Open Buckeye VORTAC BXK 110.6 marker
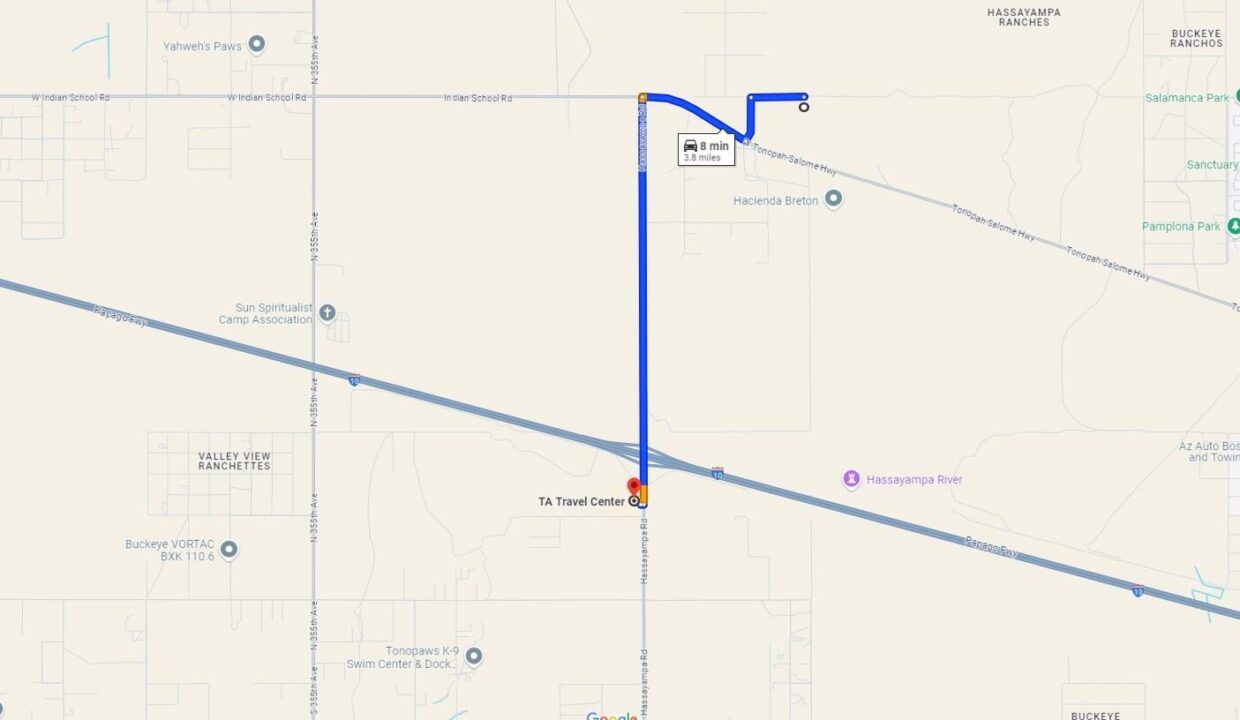This screenshot has height=720, width=1240. pyautogui.click(x=228, y=549)
